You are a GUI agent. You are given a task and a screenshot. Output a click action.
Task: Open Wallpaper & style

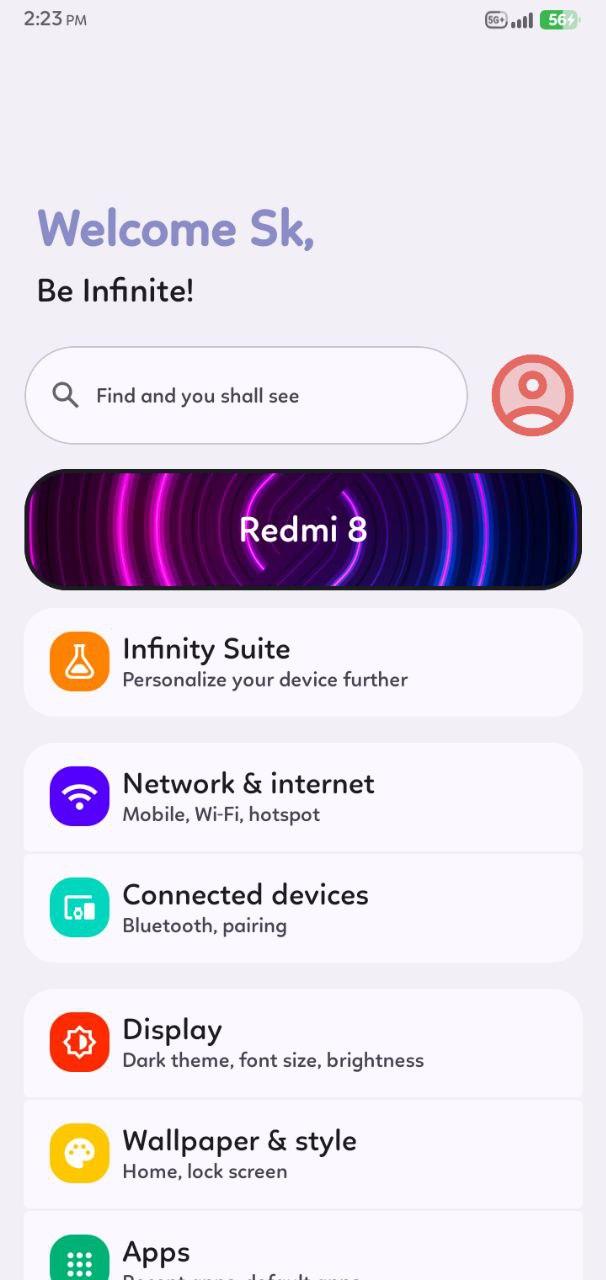tap(303, 1154)
